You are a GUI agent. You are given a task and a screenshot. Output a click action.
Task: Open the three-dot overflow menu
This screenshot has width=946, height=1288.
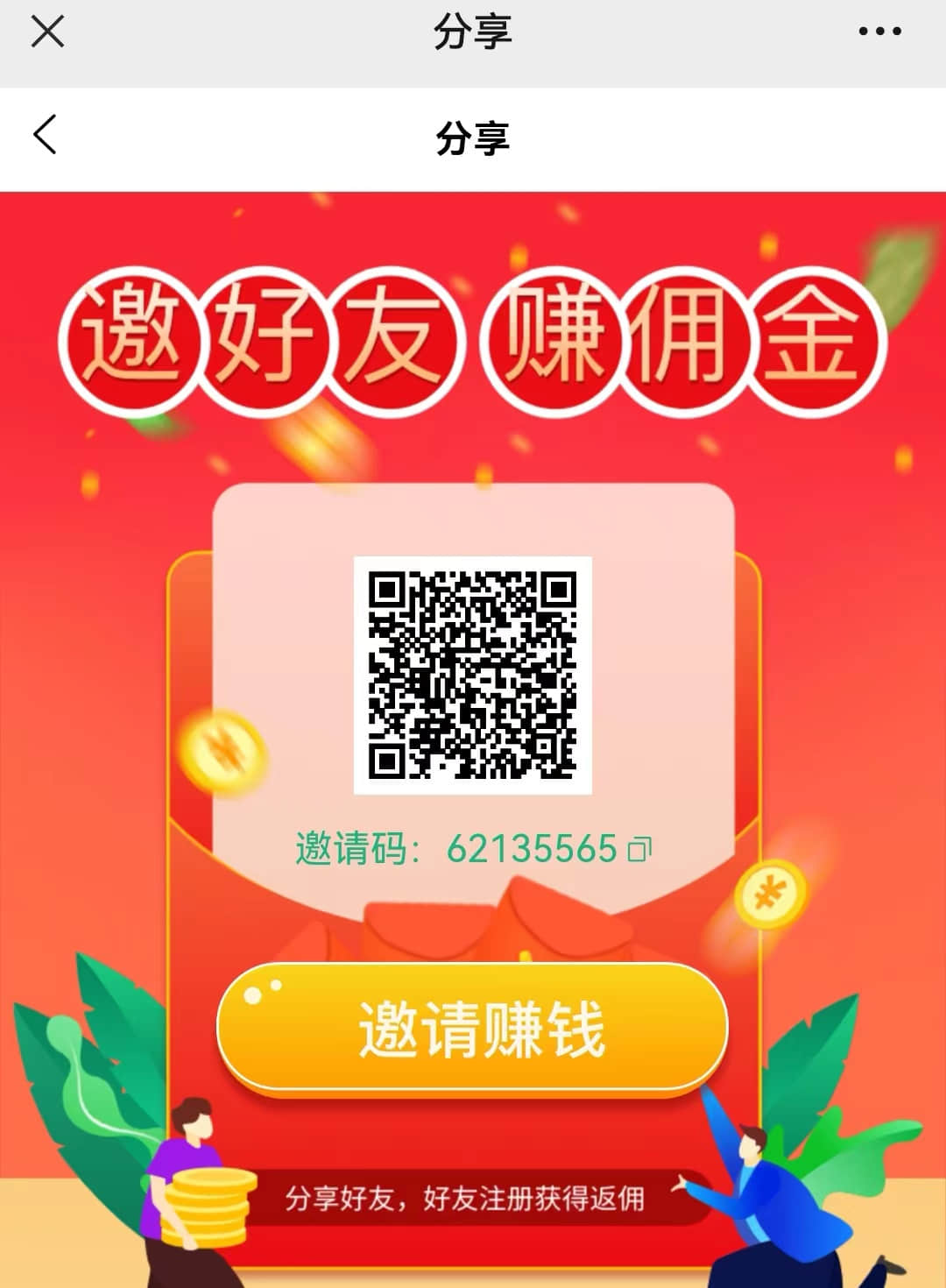879,32
